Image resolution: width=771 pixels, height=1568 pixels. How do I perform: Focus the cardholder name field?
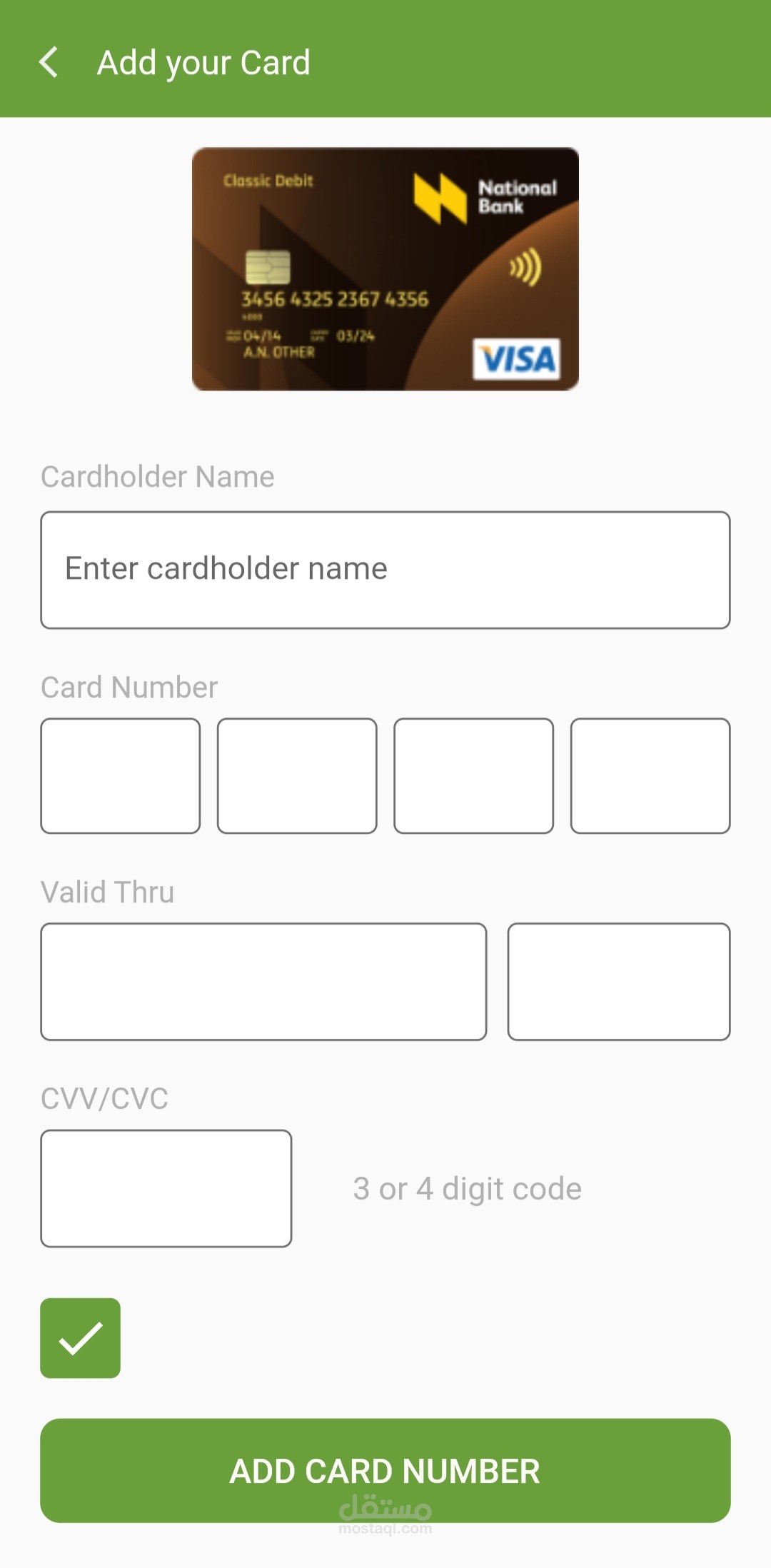385,570
